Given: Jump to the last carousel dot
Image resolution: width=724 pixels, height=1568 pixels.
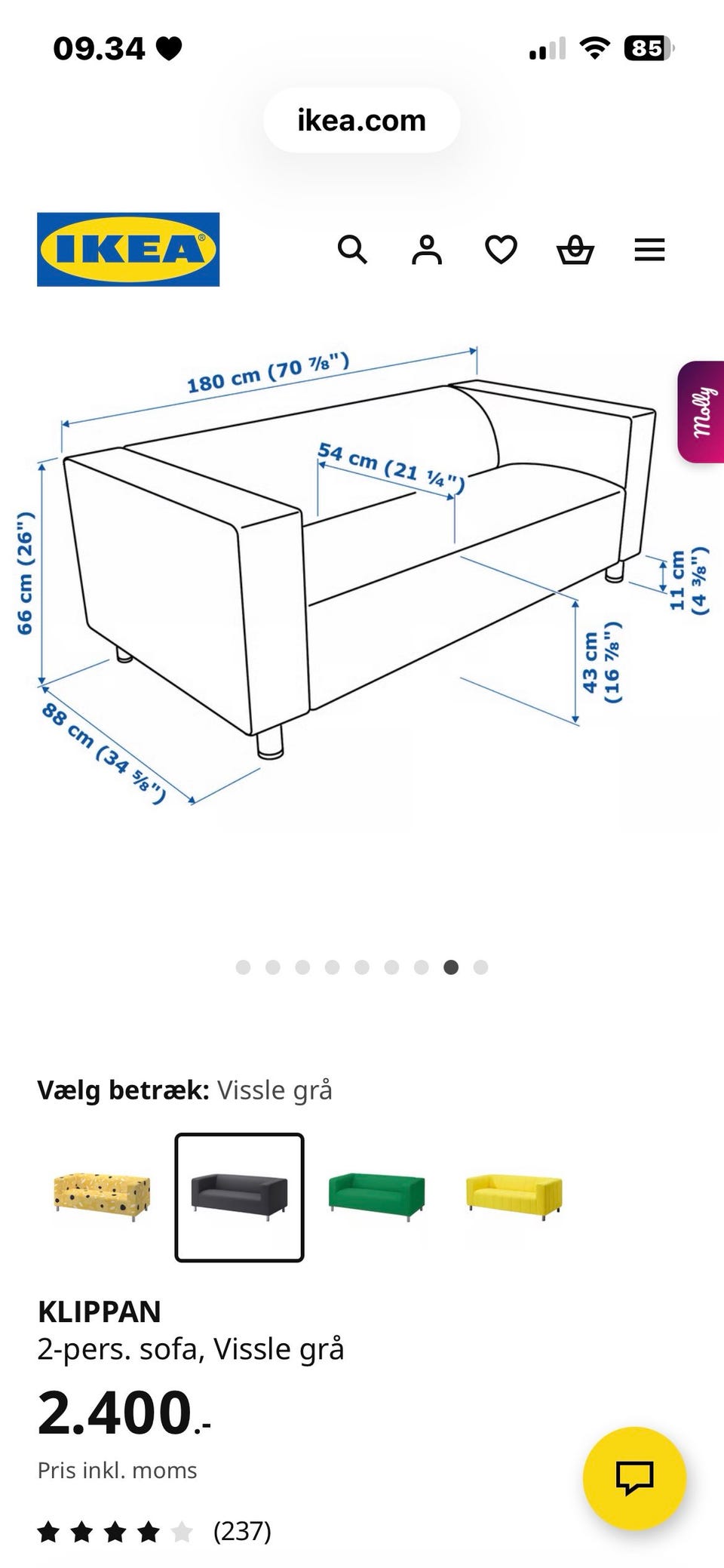Looking at the screenshot, I should pos(480,967).
